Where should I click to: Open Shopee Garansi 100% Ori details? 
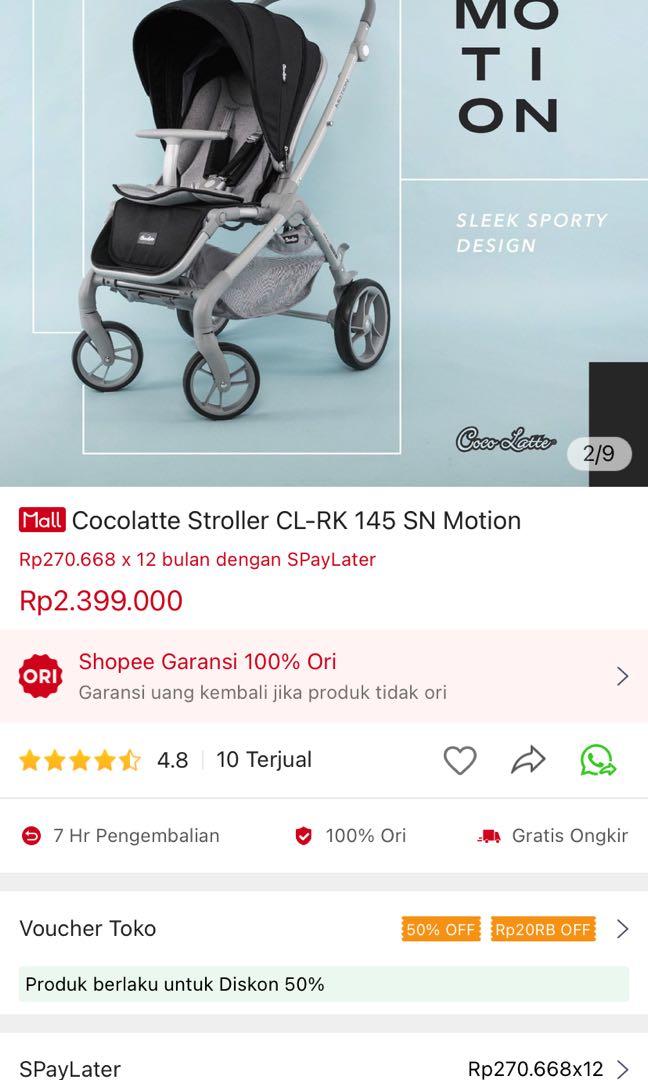coord(324,676)
